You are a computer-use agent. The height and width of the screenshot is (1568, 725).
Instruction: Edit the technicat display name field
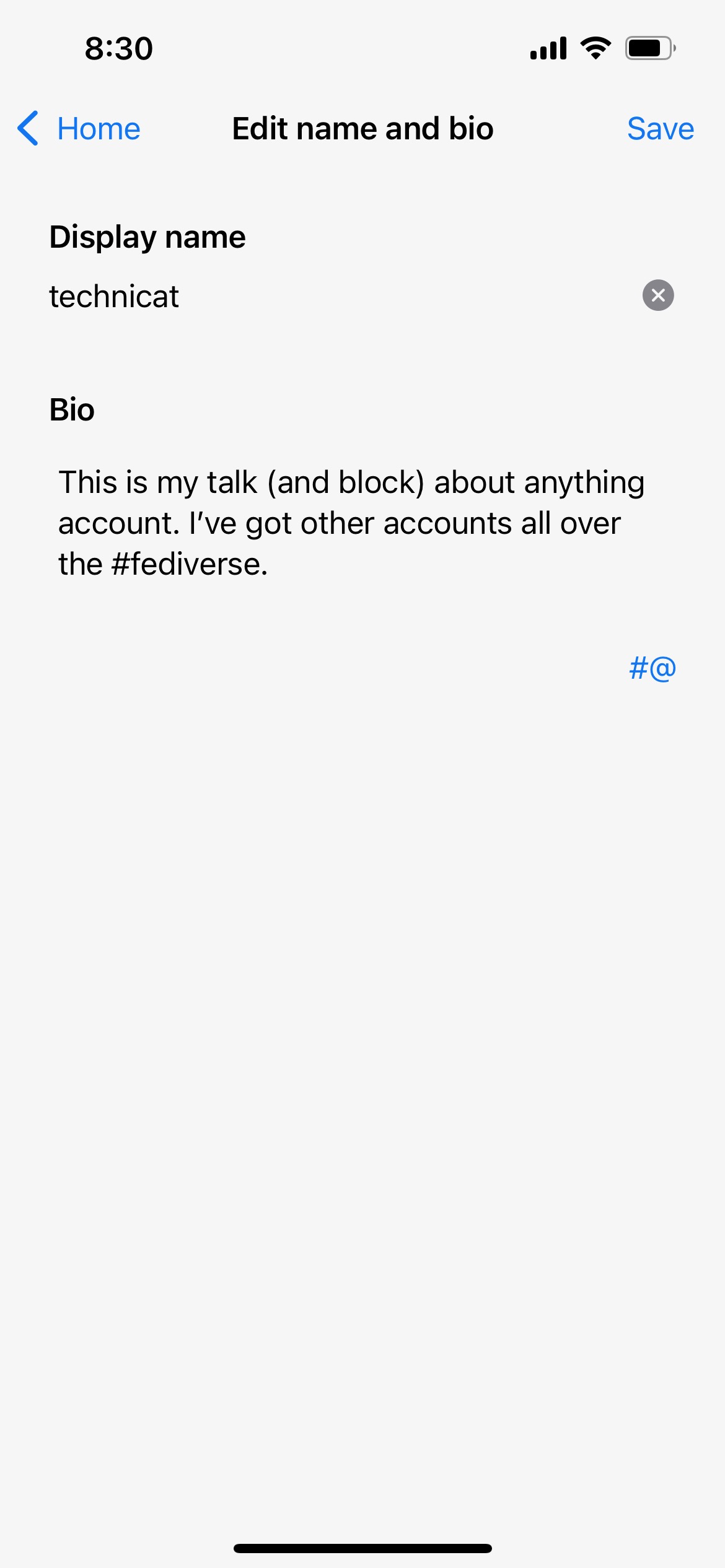pos(341,296)
